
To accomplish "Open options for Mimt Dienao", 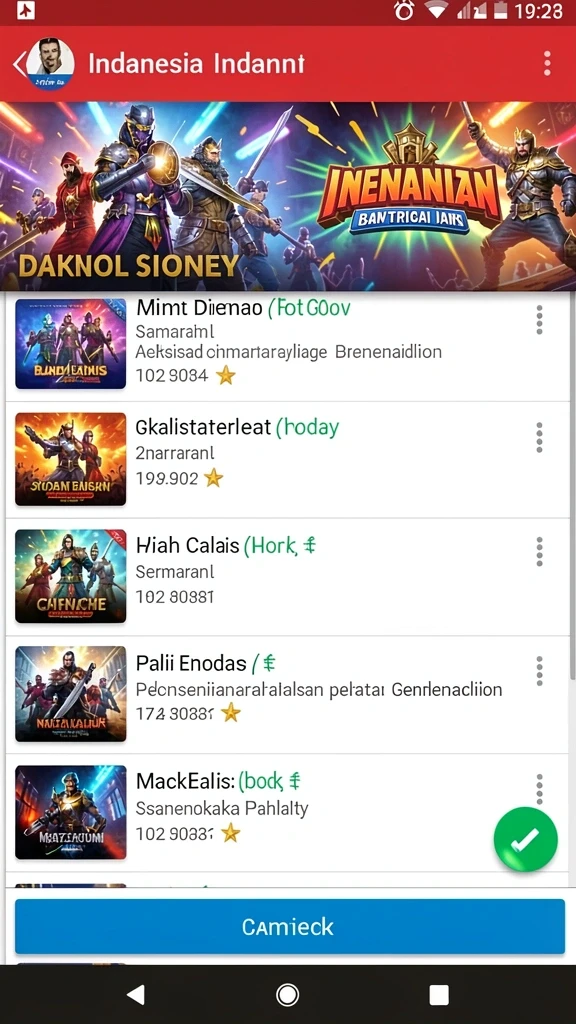I will click(x=539, y=320).
